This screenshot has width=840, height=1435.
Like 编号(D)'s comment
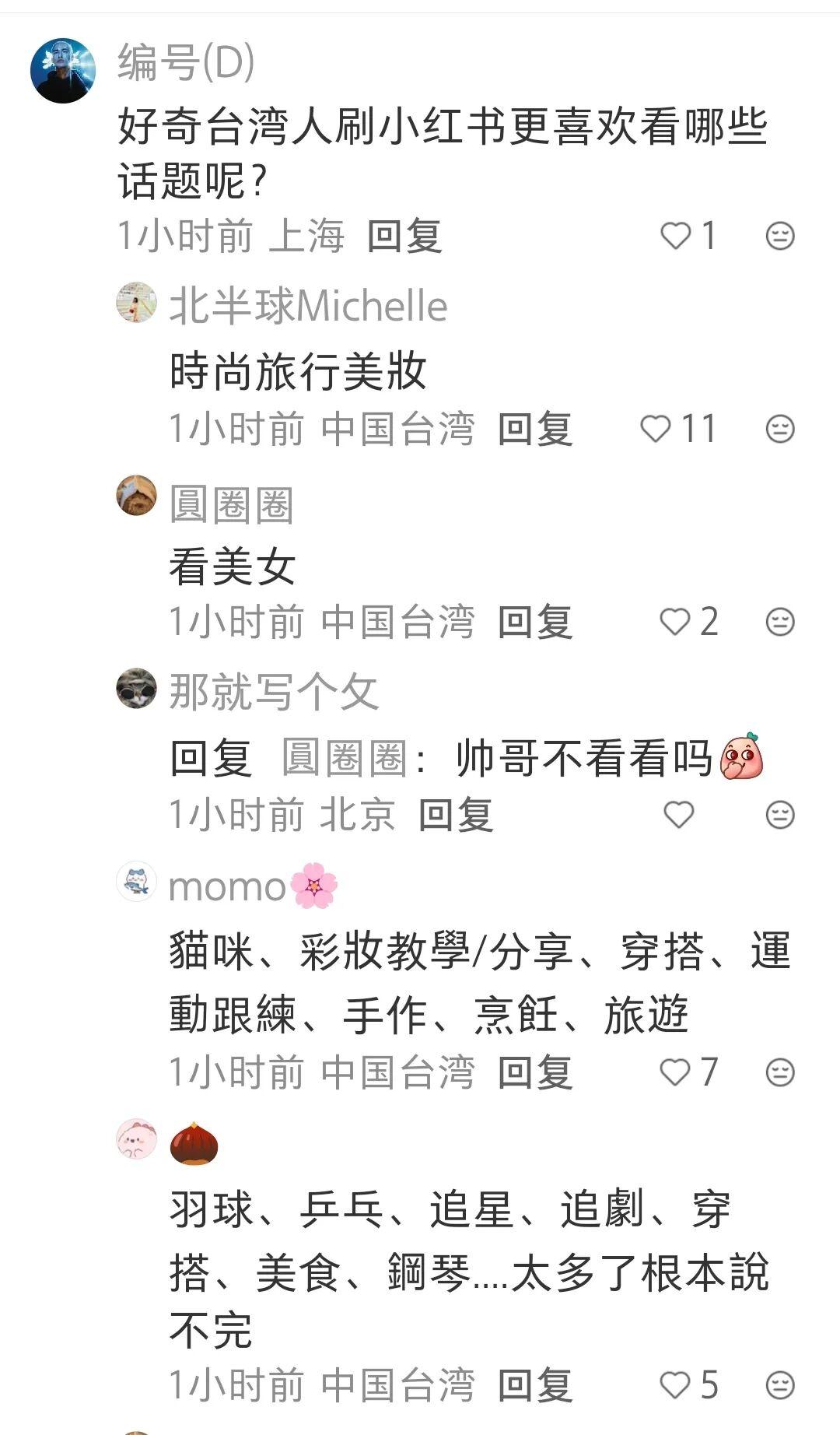(676, 236)
